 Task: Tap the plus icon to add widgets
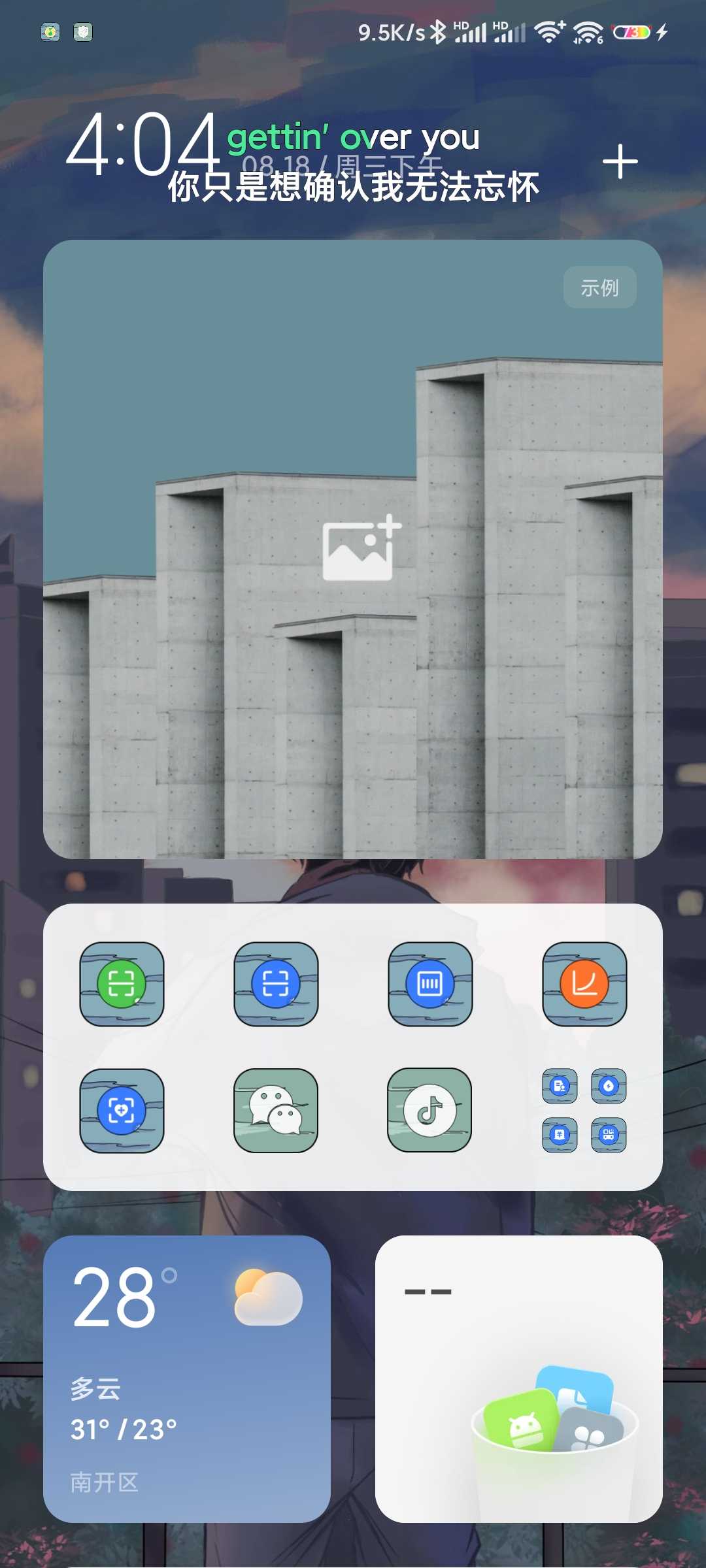(x=620, y=162)
